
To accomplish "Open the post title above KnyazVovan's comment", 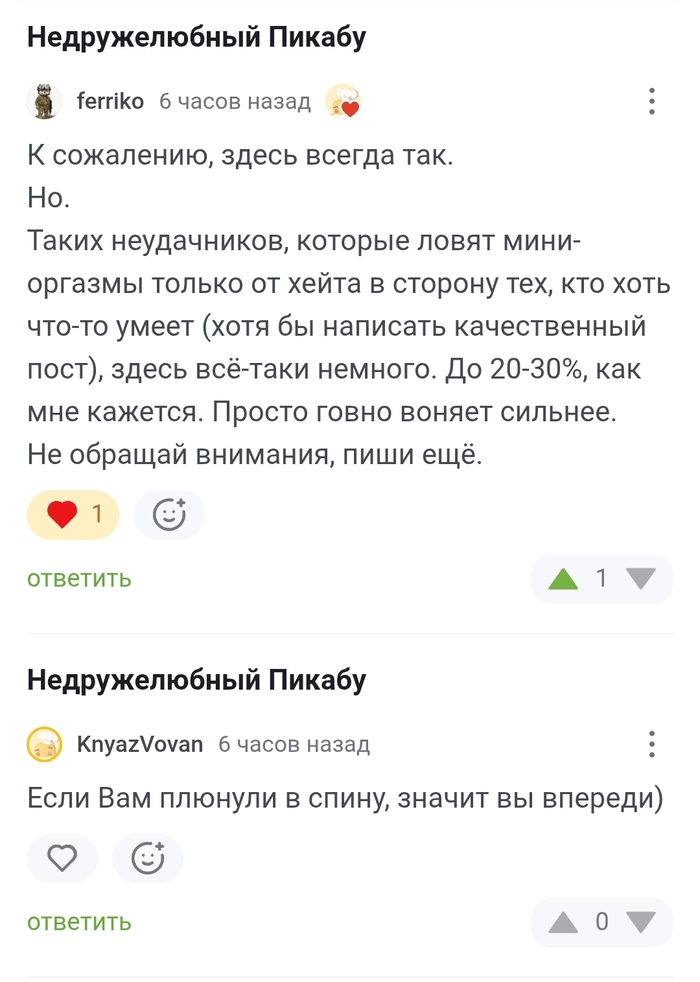I will 196,681.
